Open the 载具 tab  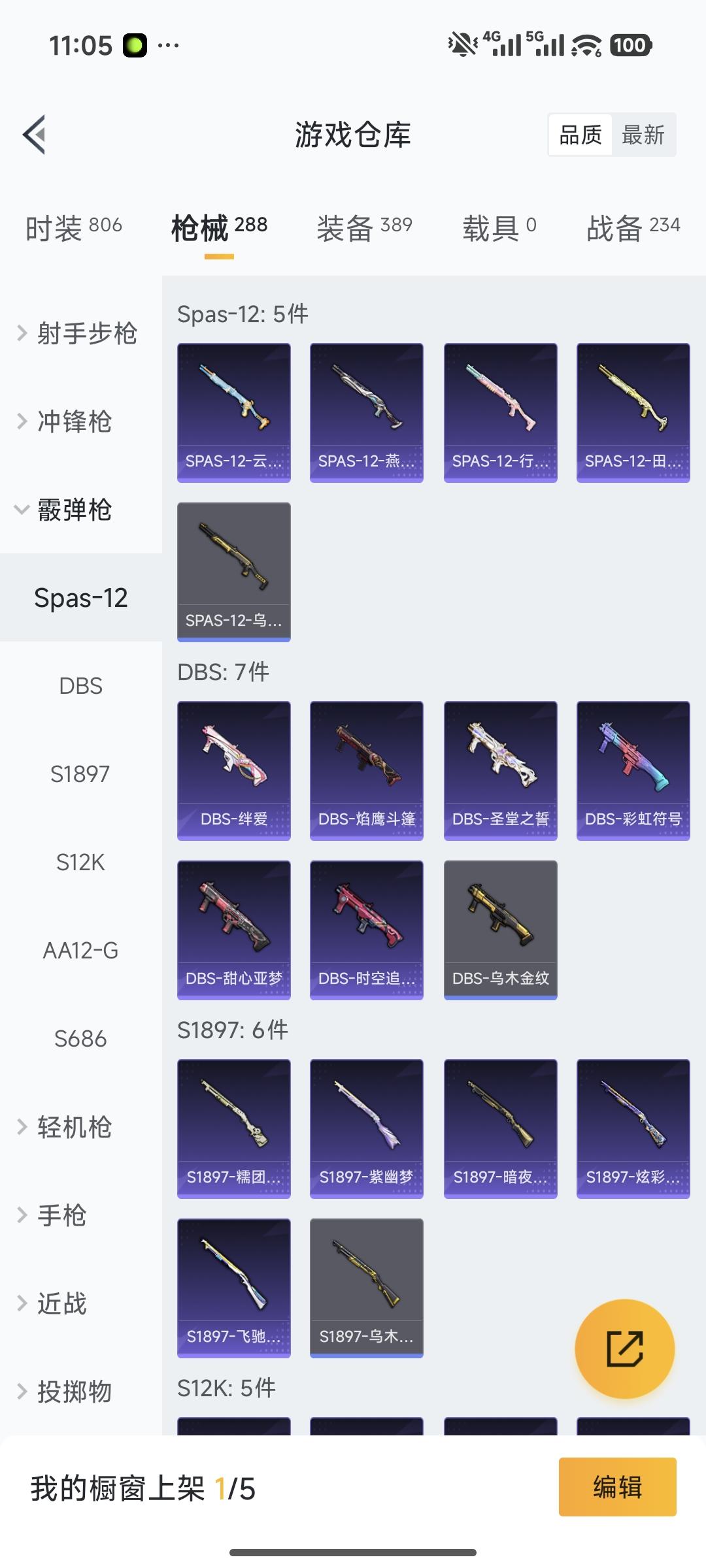point(499,228)
